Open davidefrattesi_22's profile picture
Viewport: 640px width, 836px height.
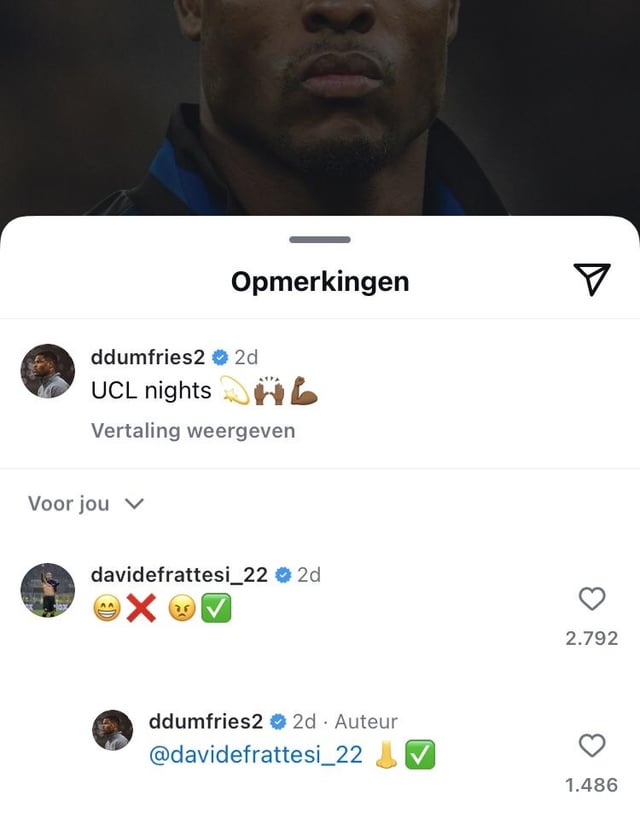pos(48,590)
